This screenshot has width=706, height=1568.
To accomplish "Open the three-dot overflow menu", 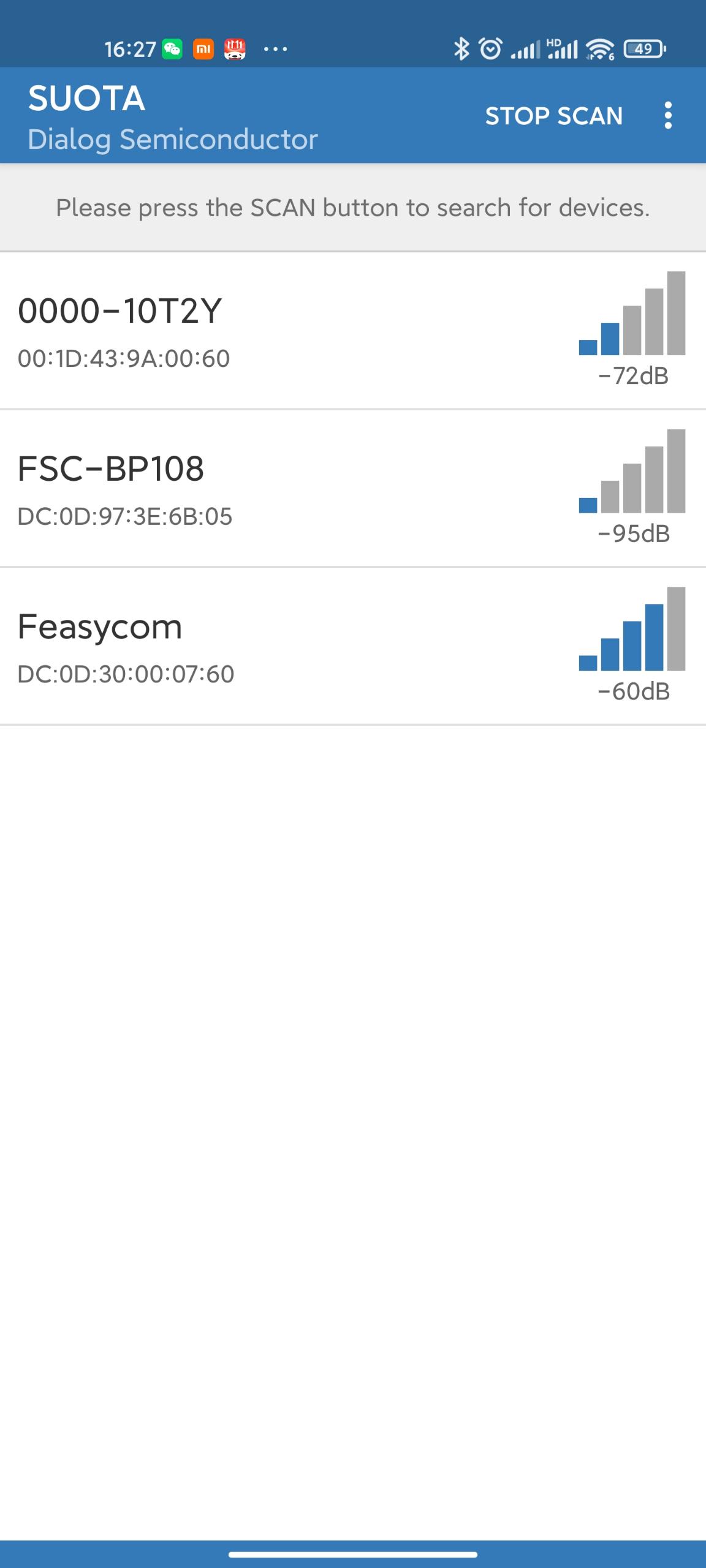I will pos(667,116).
